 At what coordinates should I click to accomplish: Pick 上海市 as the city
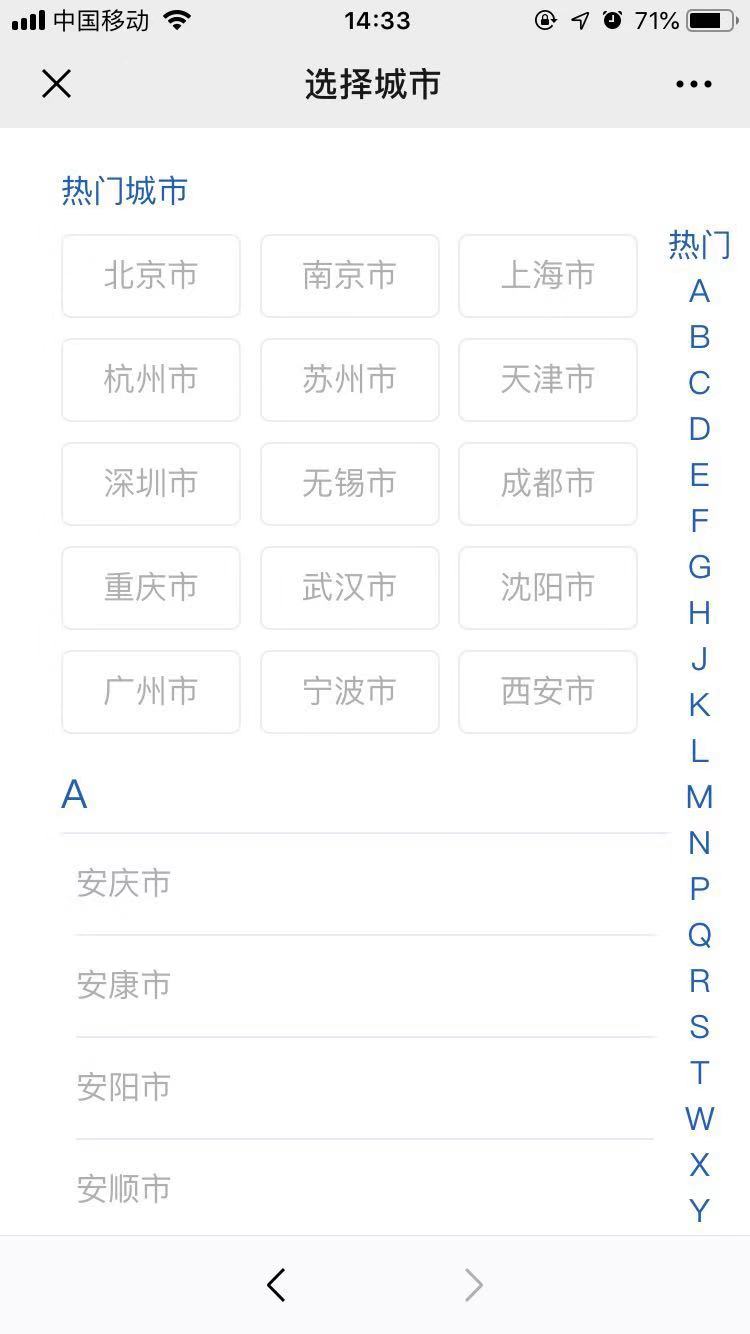[x=548, y=276]
